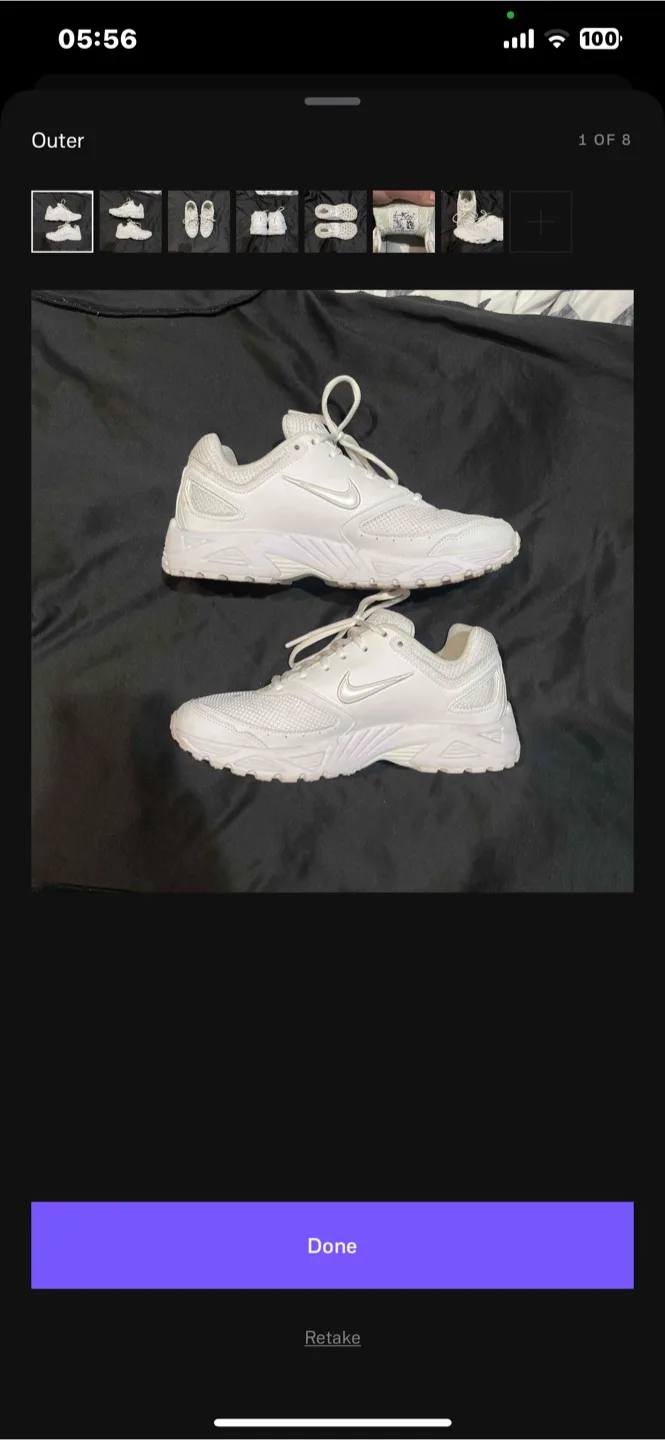Open the third photo thumbnail

pos(198,221)
